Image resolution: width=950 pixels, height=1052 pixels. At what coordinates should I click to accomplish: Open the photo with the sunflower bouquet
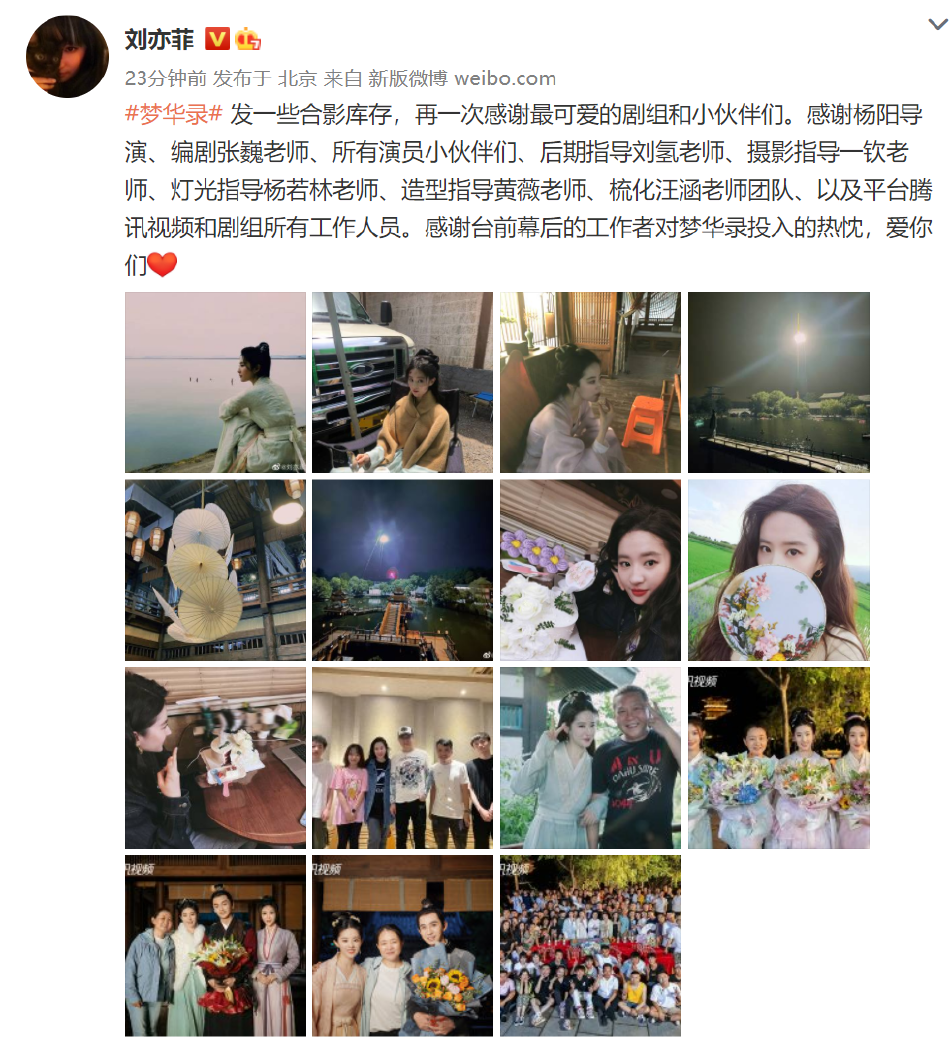pos(402,945)
